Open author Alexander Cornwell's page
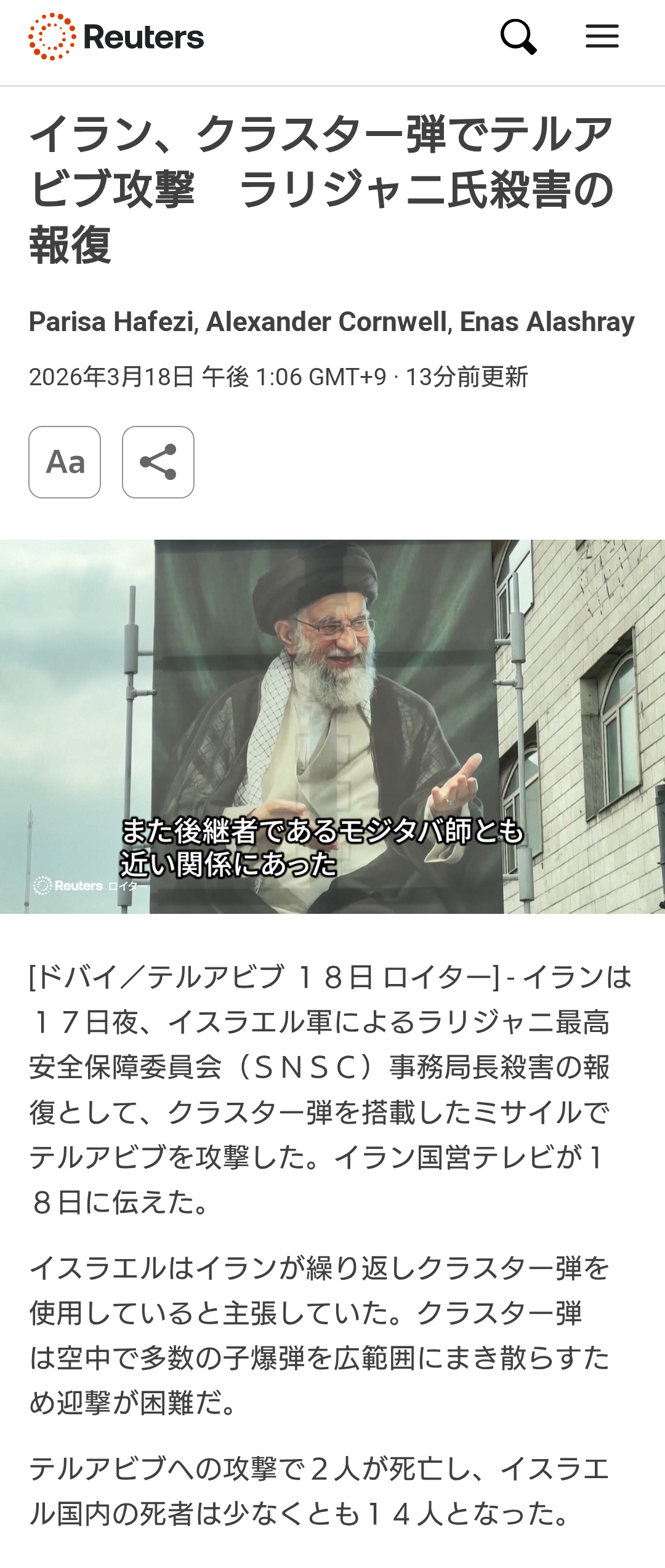The image size is (665, 1568). tap(326, 322)
